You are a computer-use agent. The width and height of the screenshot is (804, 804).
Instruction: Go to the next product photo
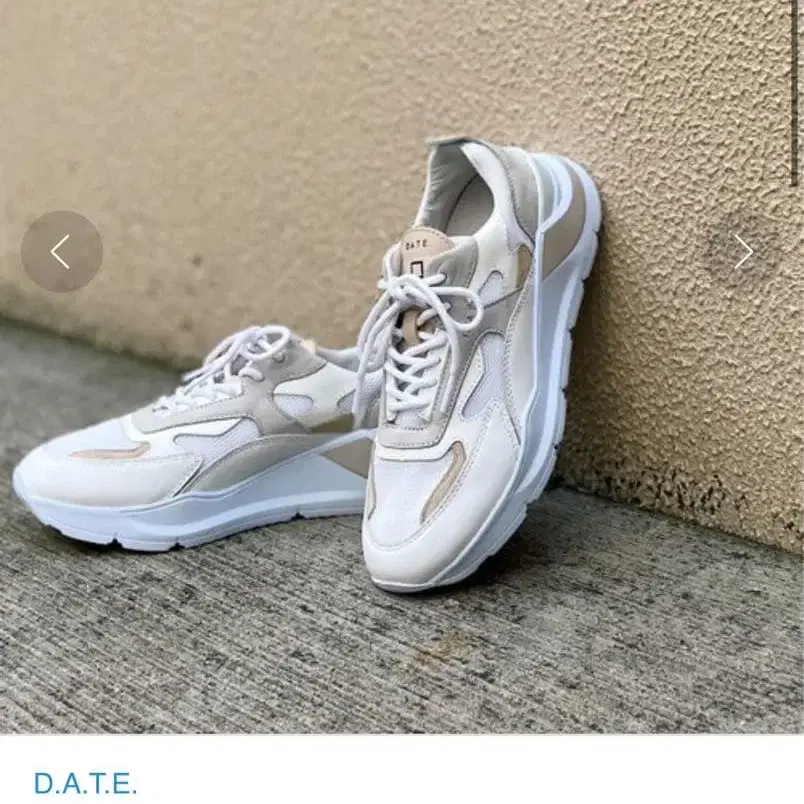[x=742, y=252]
